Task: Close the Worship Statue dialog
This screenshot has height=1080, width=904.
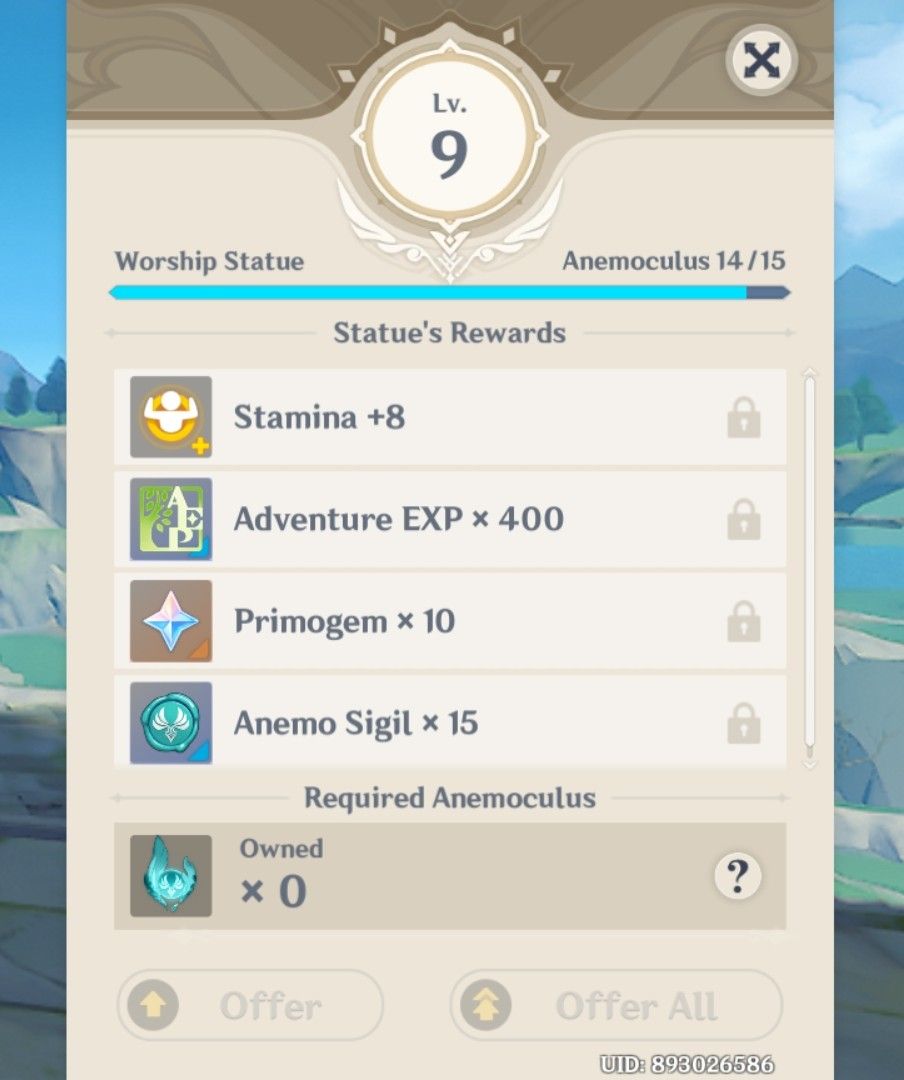Action: point(762,61)
